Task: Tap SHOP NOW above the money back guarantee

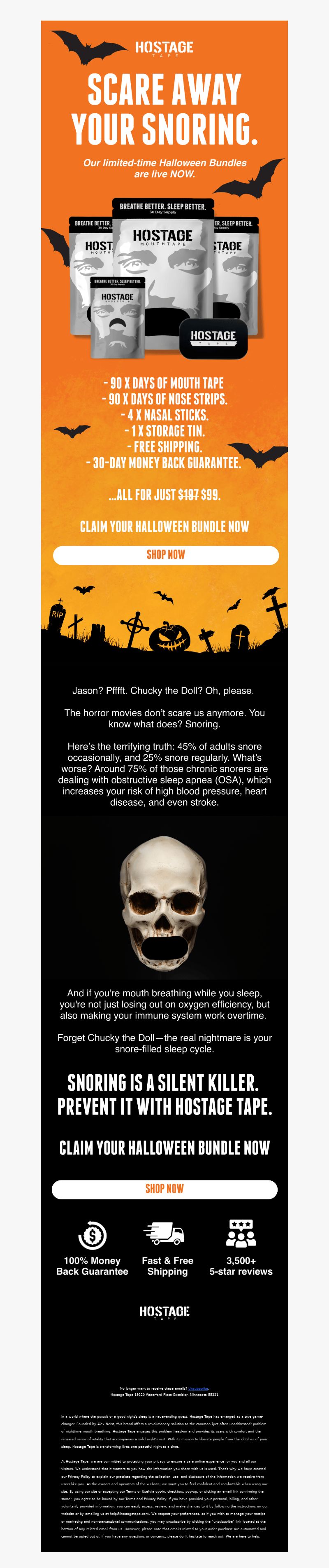Action: point(164,1188)
